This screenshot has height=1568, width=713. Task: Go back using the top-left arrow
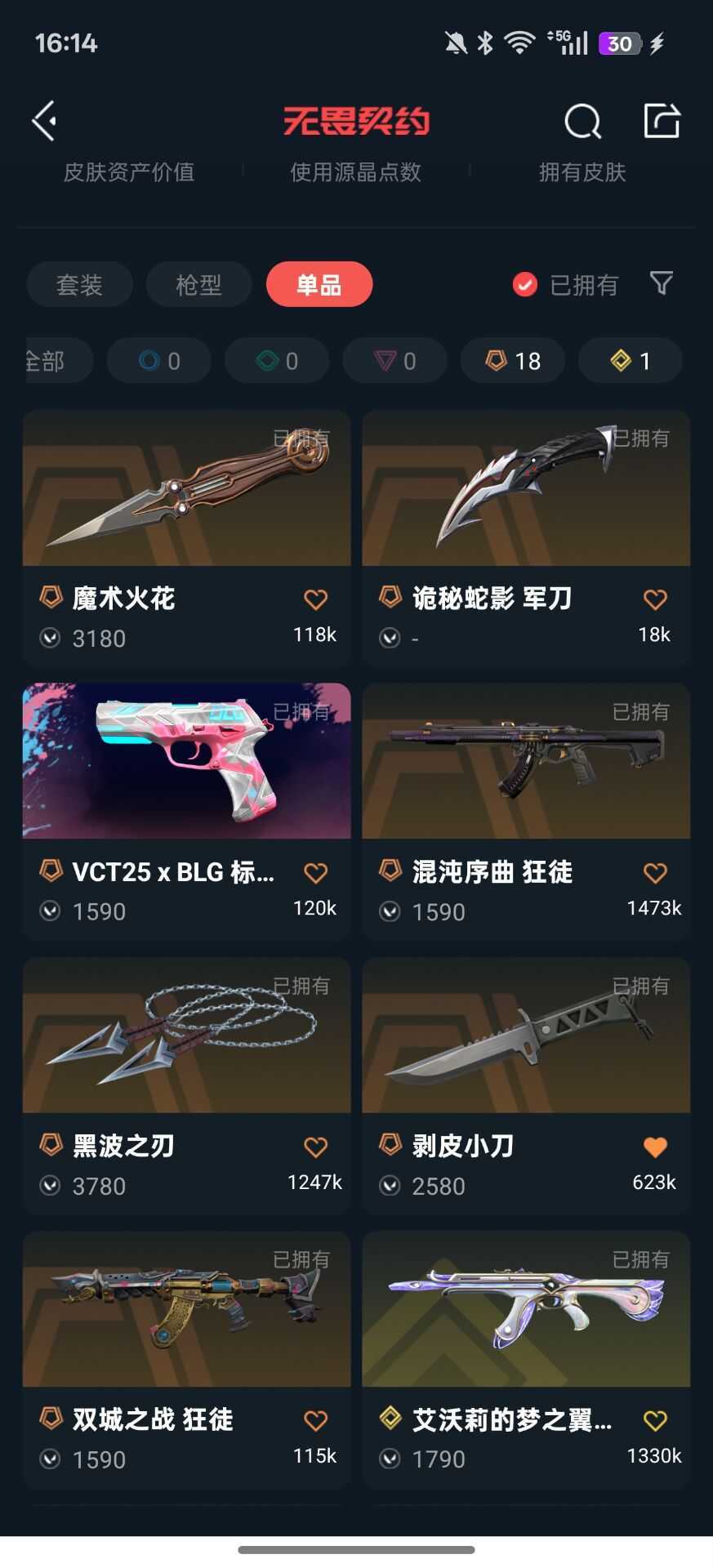click(44, 121)
